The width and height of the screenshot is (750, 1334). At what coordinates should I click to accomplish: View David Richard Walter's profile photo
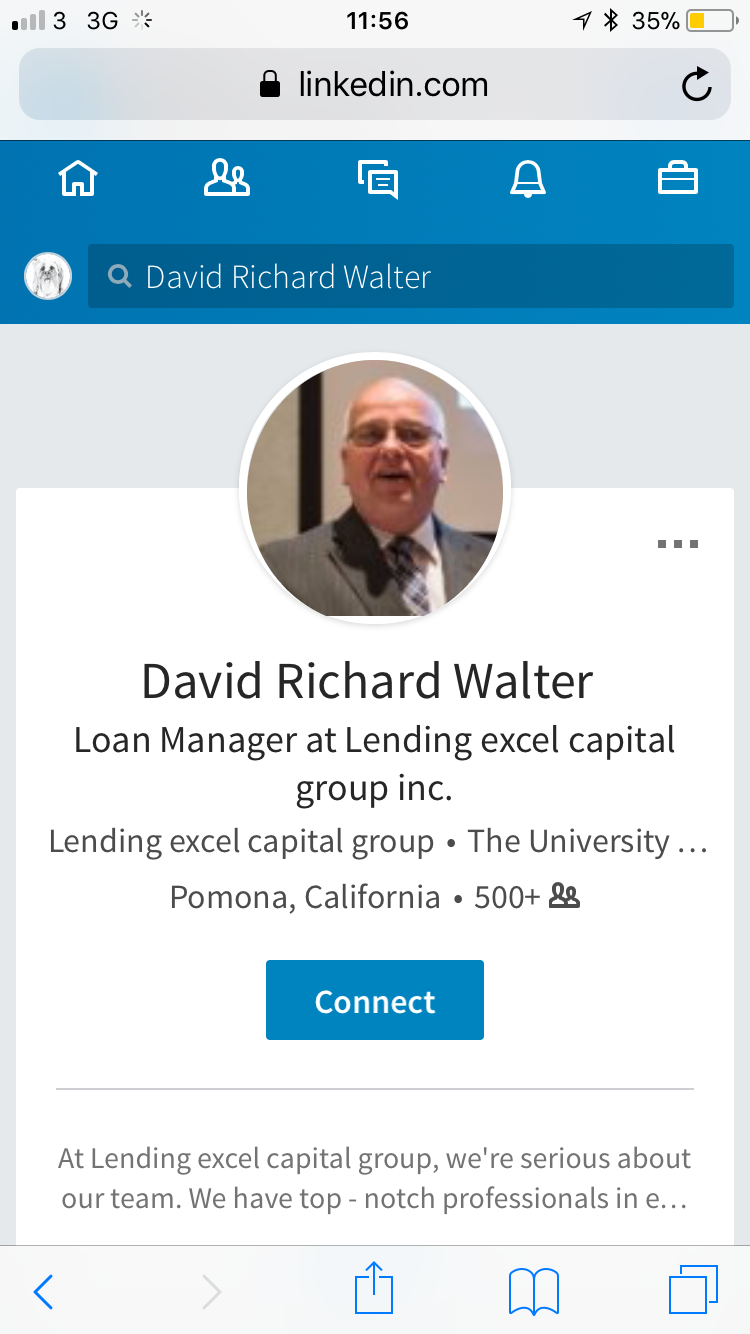(x=375, y=488)
